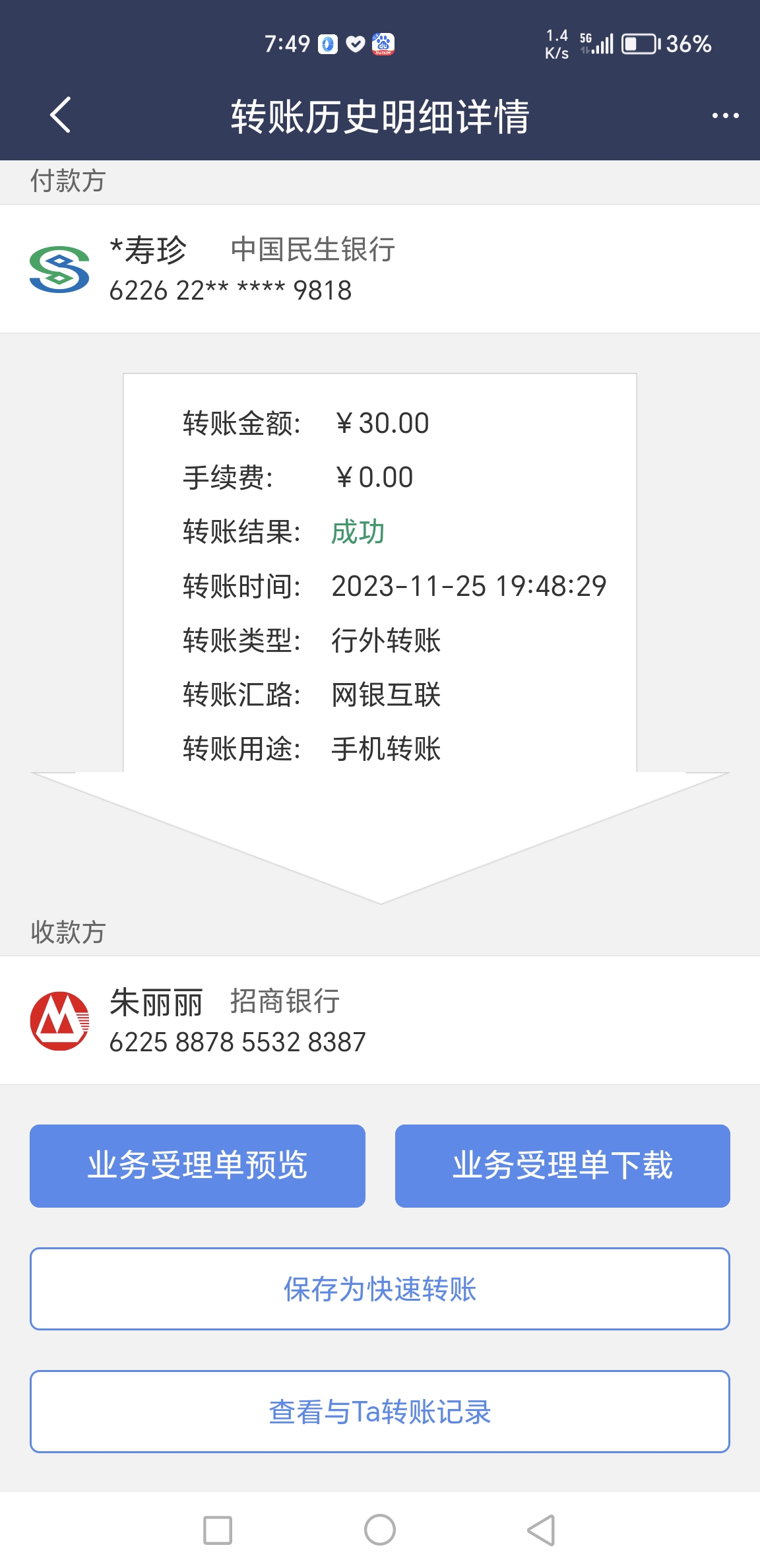This screenshot has height=1568, width=760.
Task: Preview the 业务受理单
Action: tap(197, 1165)
